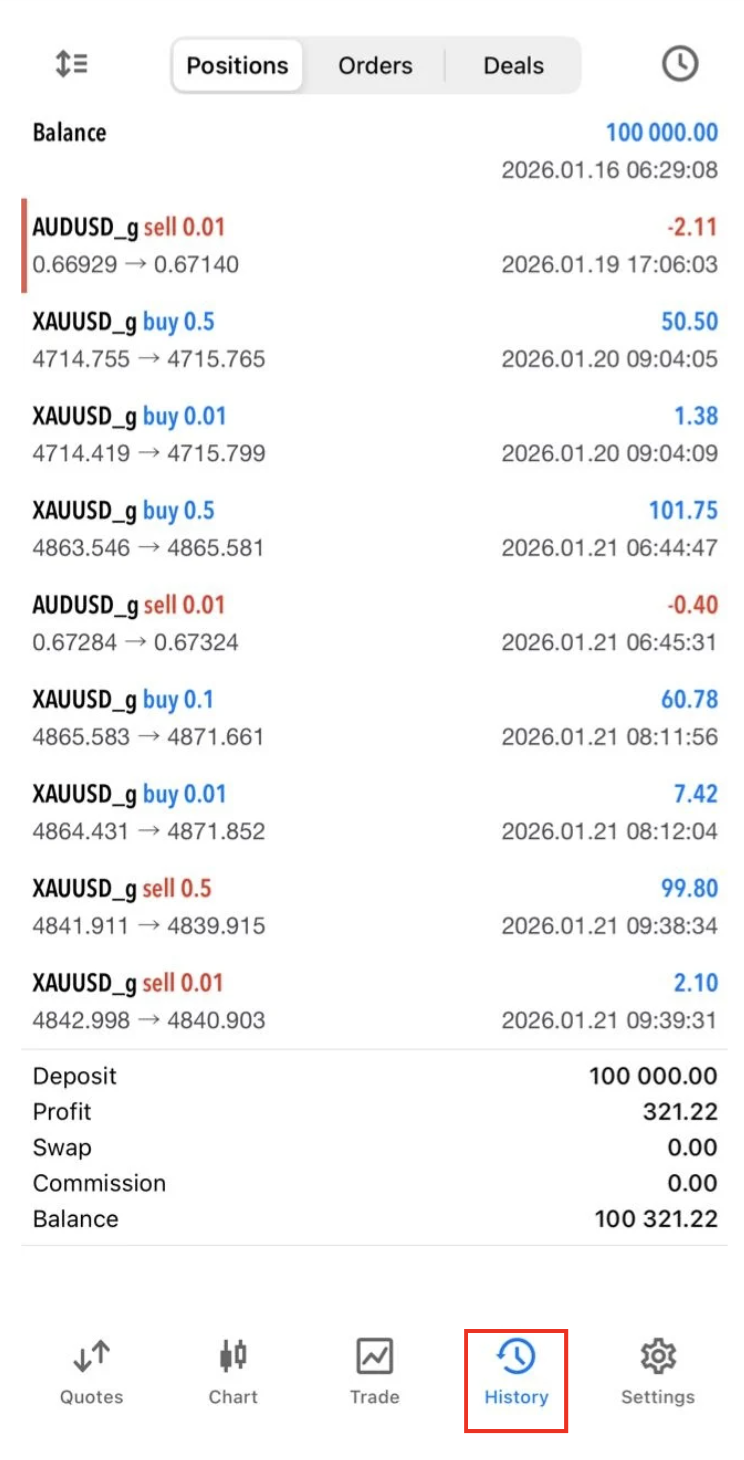Open the Settings tab
744x1460 pixels.
[x=657, y=1374]
